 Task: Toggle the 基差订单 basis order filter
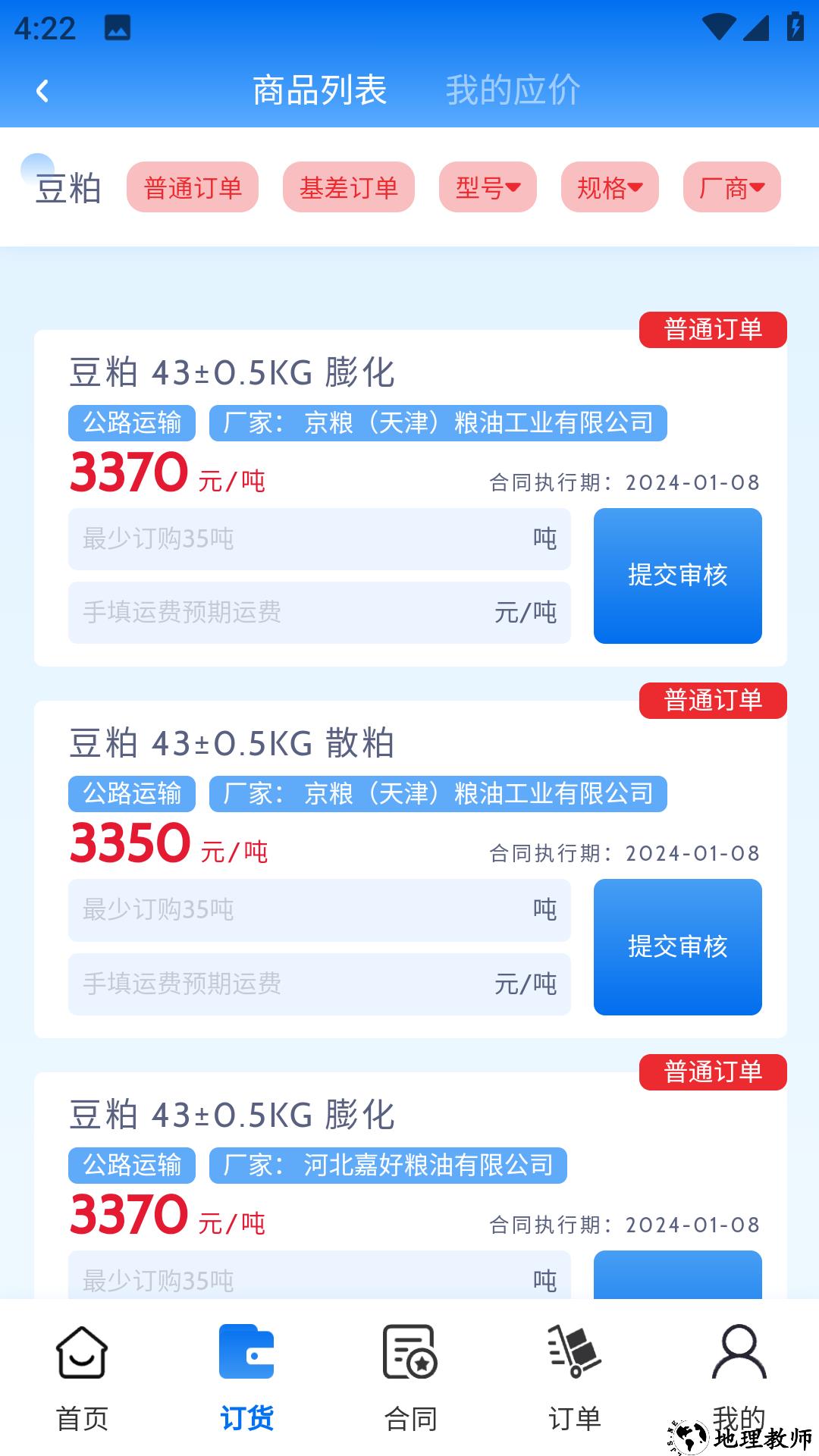pyautogui.click(x=348, y=187)
